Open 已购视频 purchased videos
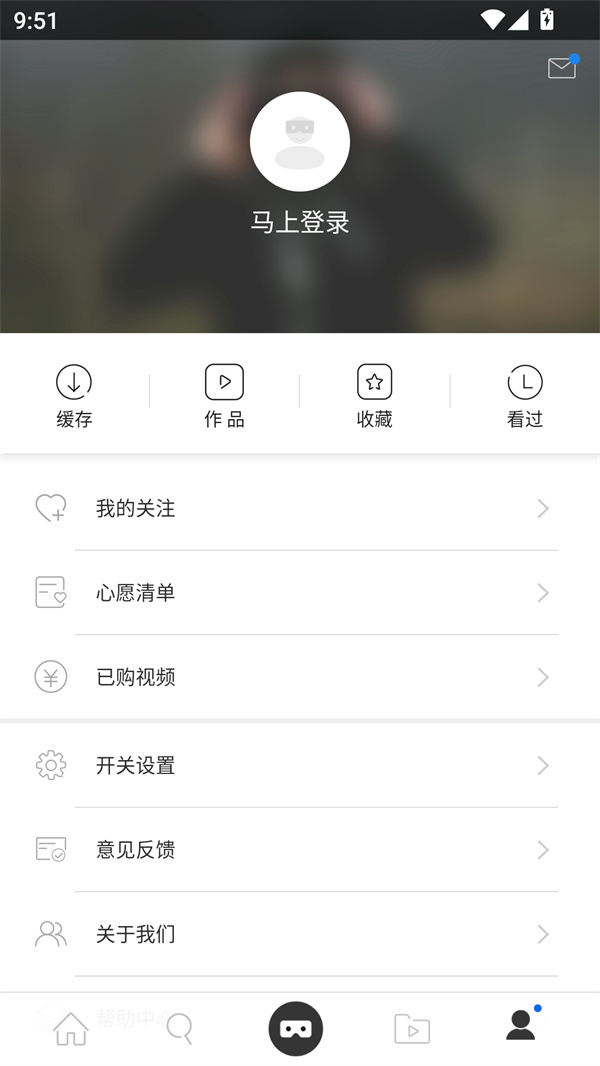Image resolution: width=600 pixels, height=1066 pixels. 300,677
